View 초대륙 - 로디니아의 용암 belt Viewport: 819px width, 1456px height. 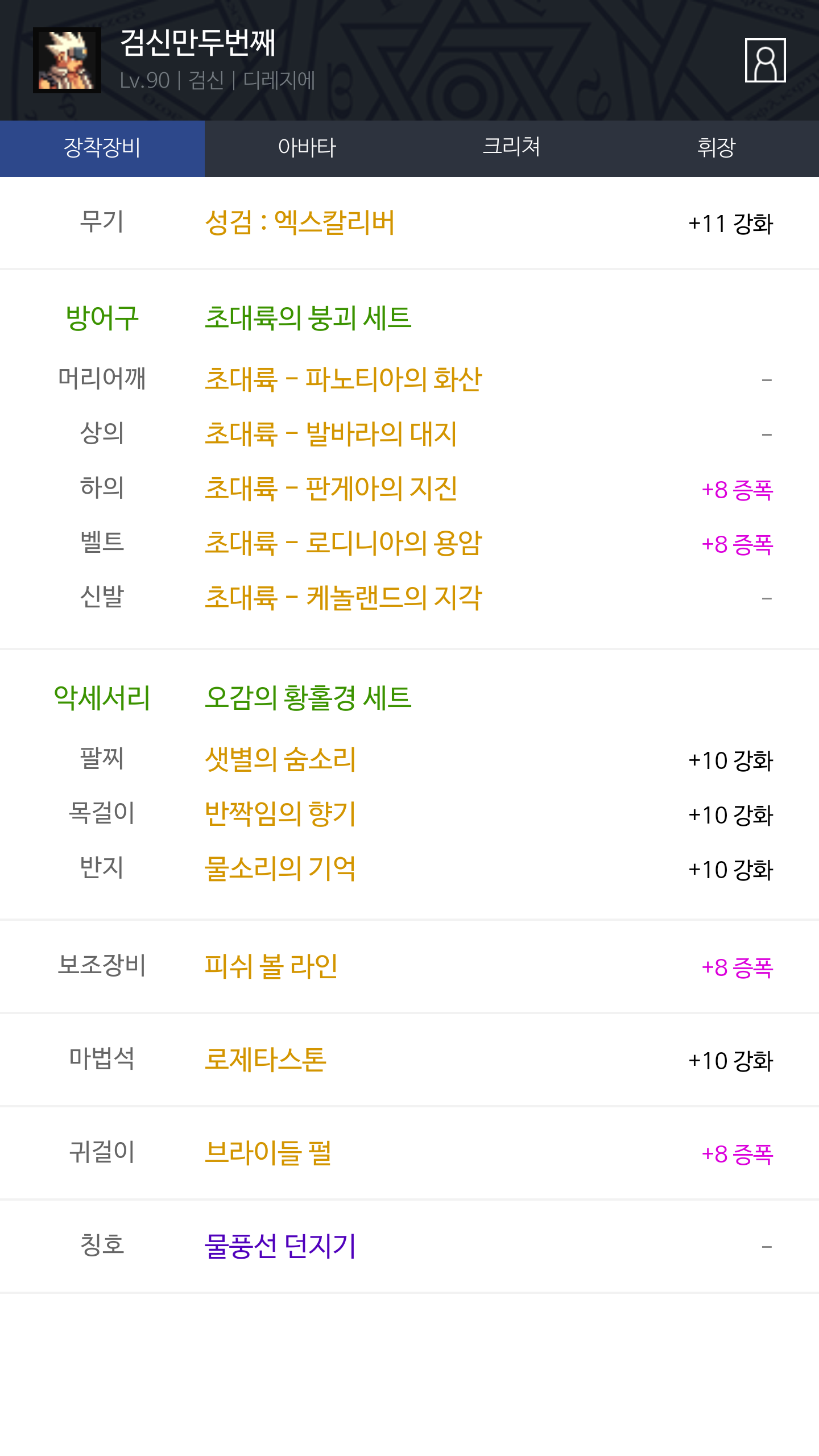click(343, 543)
